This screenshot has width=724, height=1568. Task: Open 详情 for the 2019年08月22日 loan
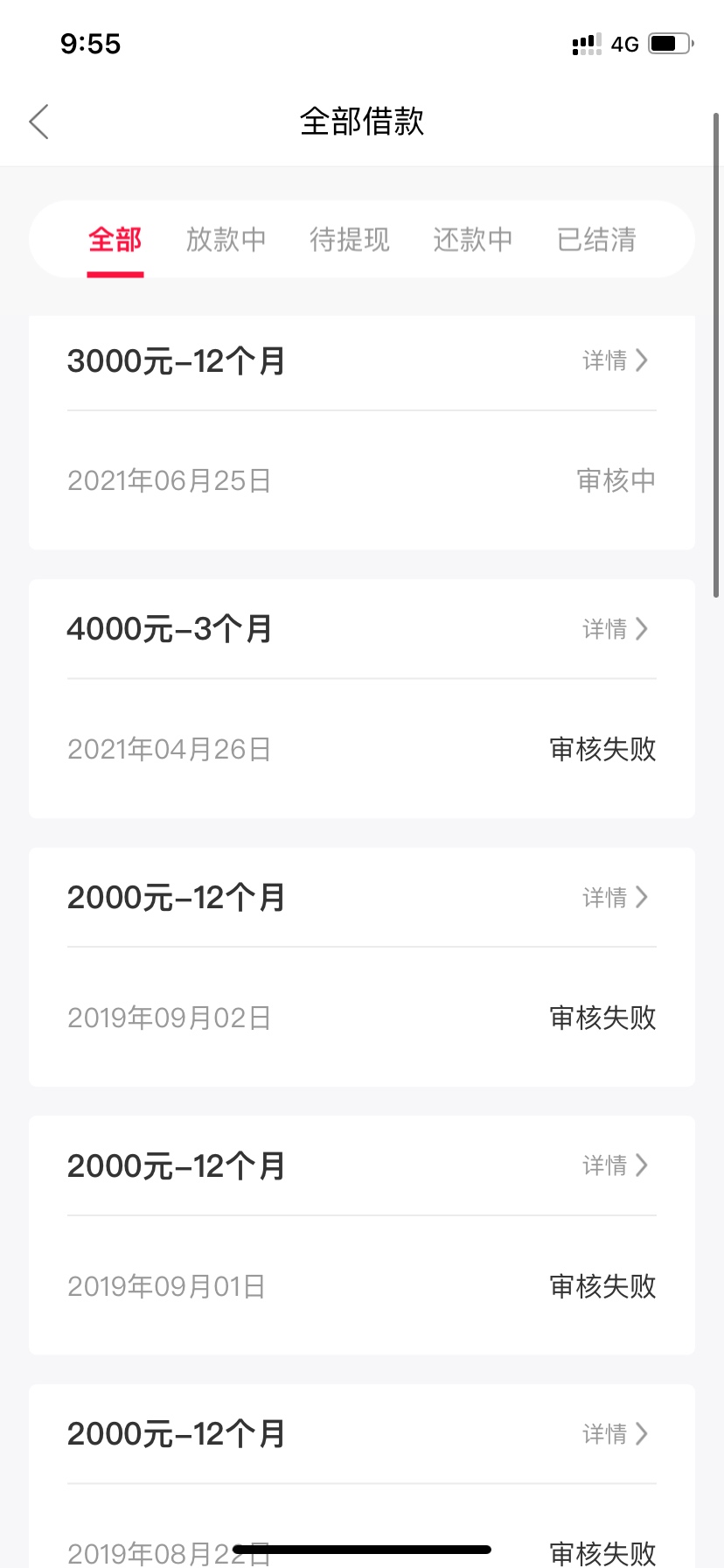pyautogui.click(x=615, y=1434)
